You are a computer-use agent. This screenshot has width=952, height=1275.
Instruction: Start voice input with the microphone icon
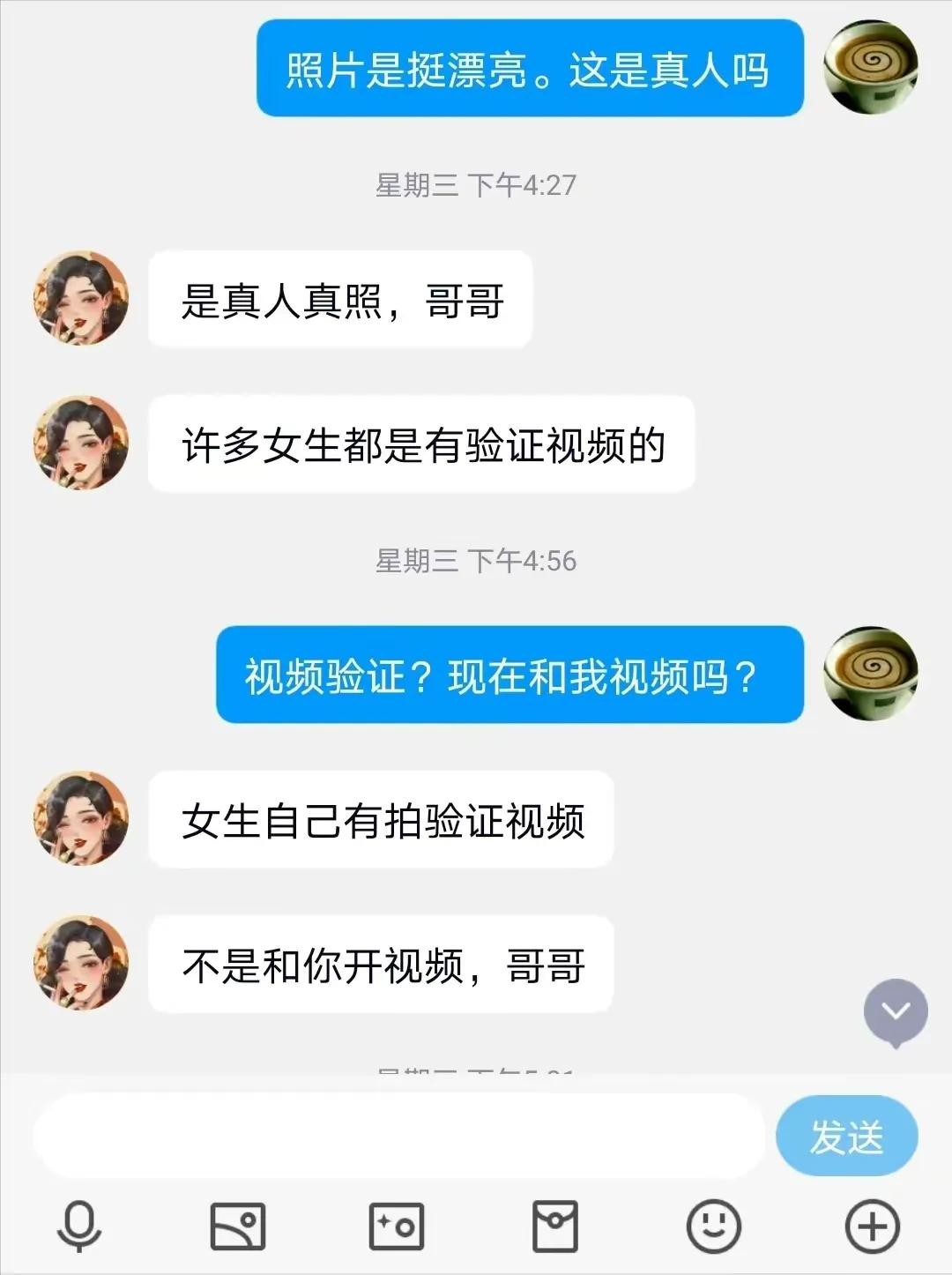[x=79, y=1227]
